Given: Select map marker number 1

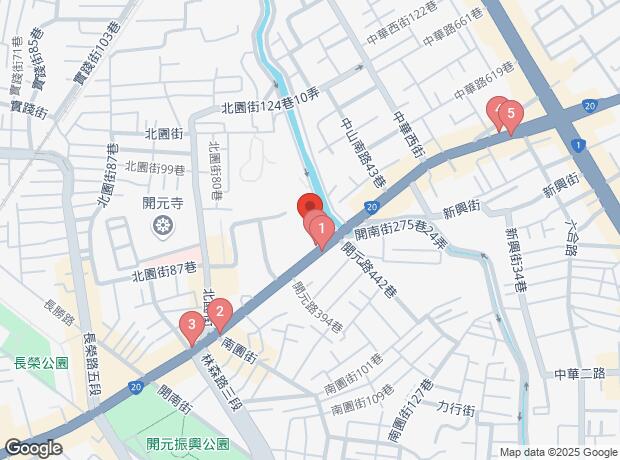Looking at the screenshot, I should (321, 229).
